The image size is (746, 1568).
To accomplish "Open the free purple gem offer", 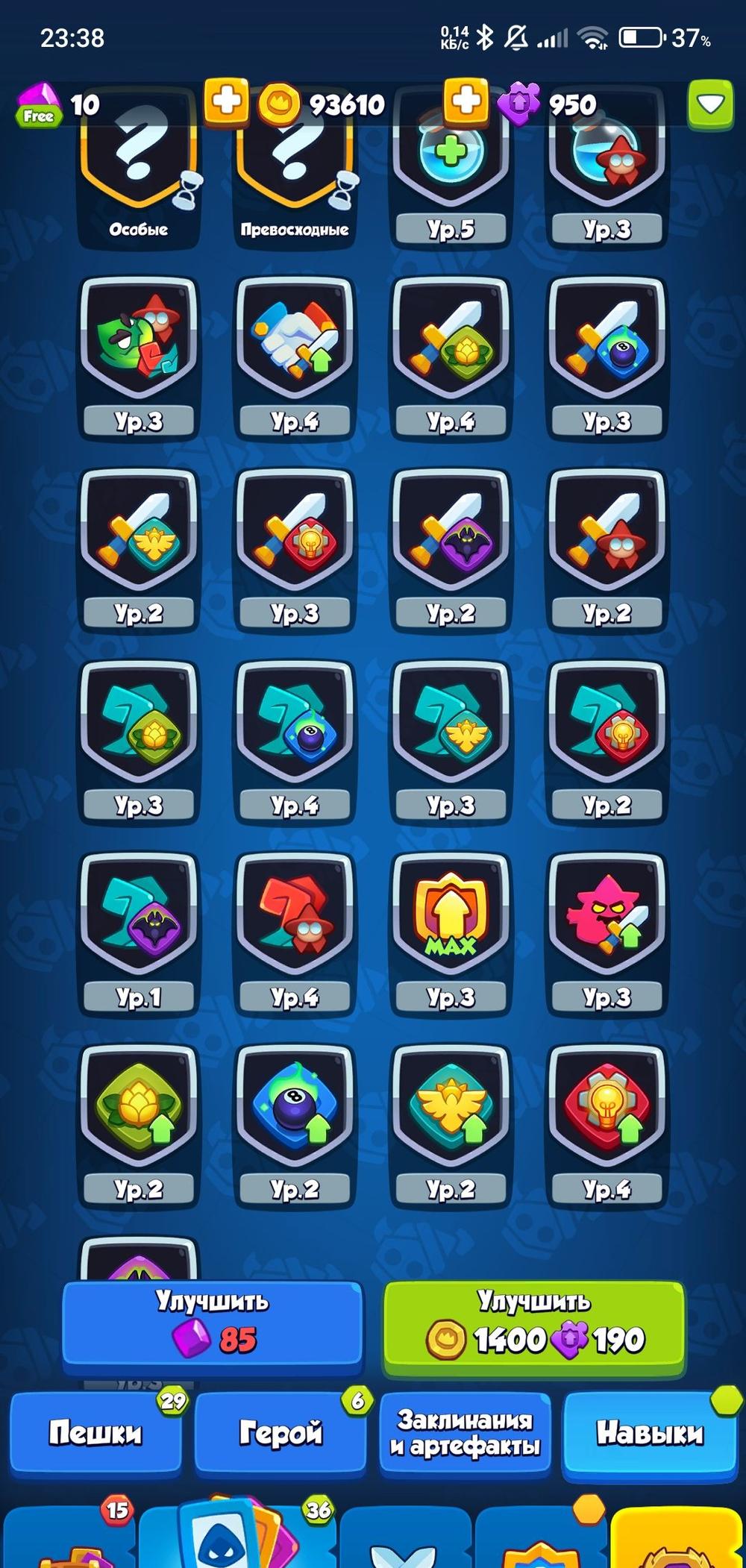I will (x=38, y=104).
